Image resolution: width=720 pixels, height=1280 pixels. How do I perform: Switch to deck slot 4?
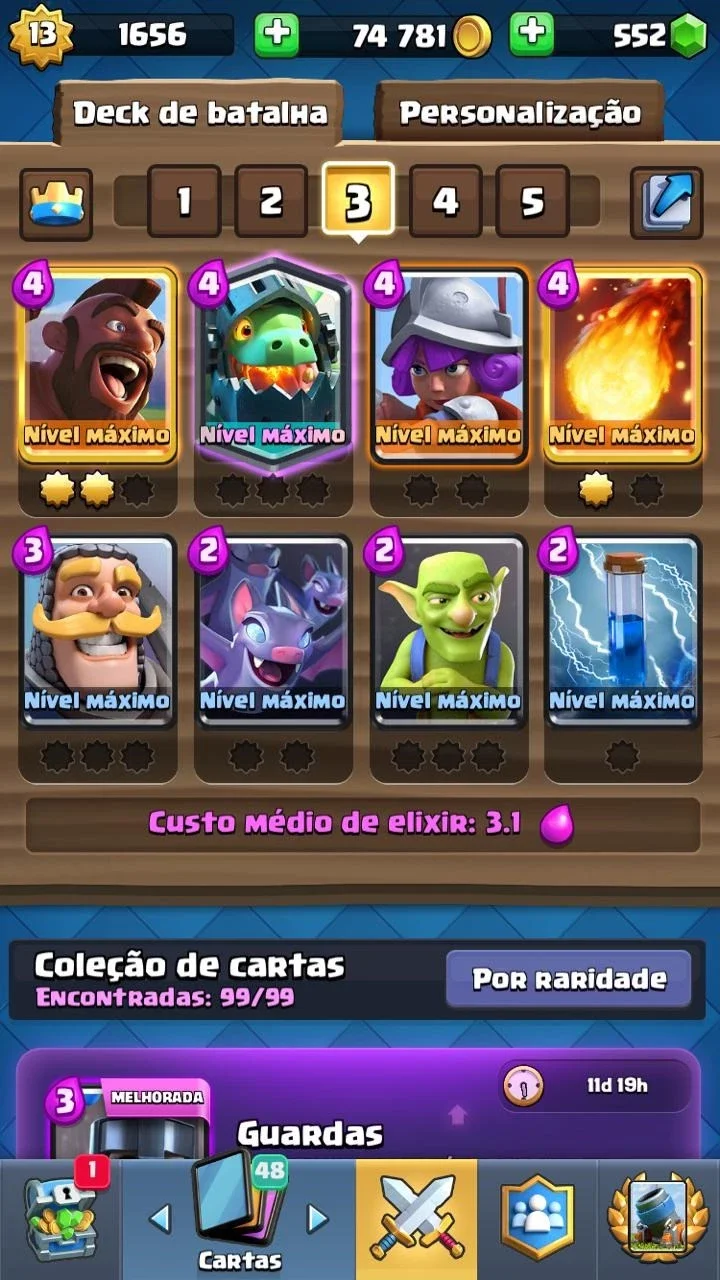(445, 201)
